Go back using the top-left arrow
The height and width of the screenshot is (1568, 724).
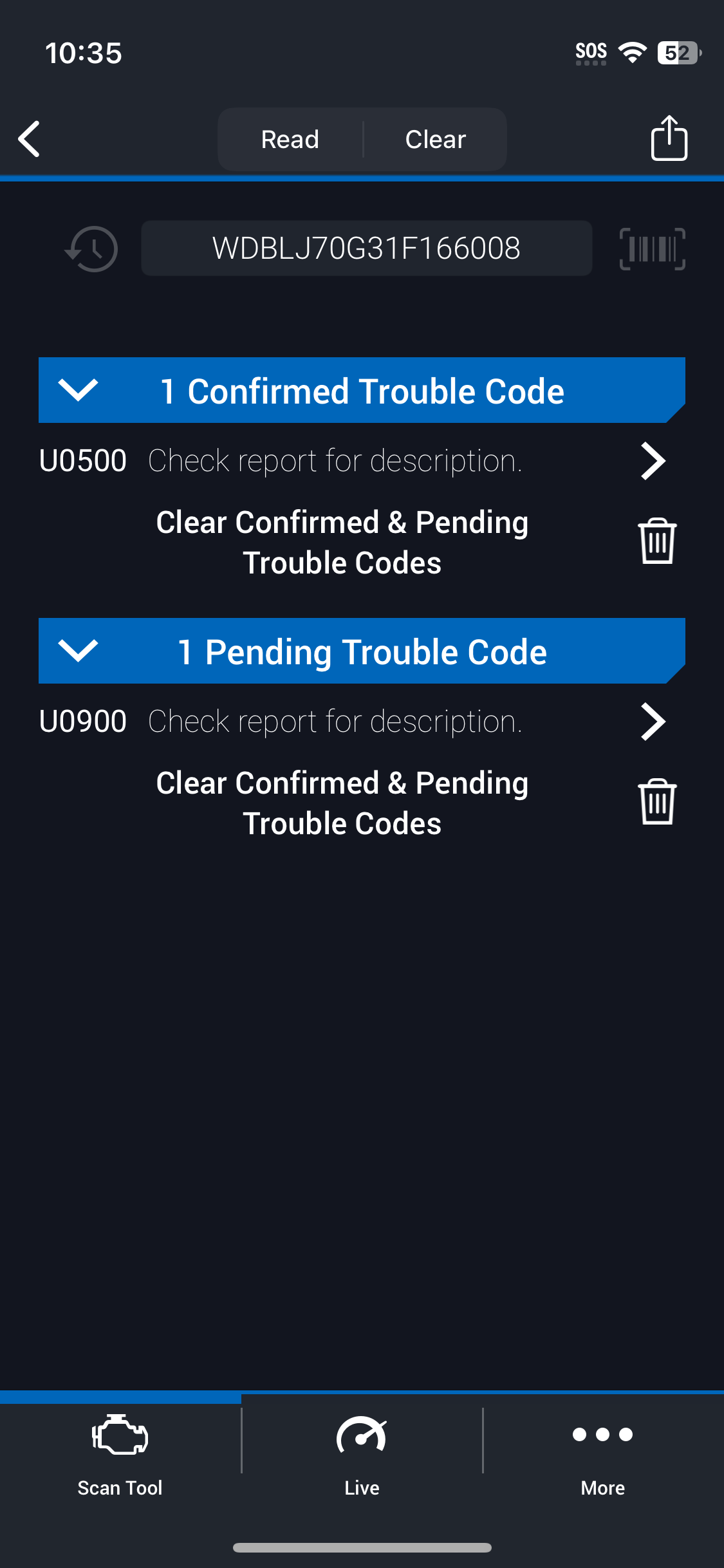tap(30, 139)
